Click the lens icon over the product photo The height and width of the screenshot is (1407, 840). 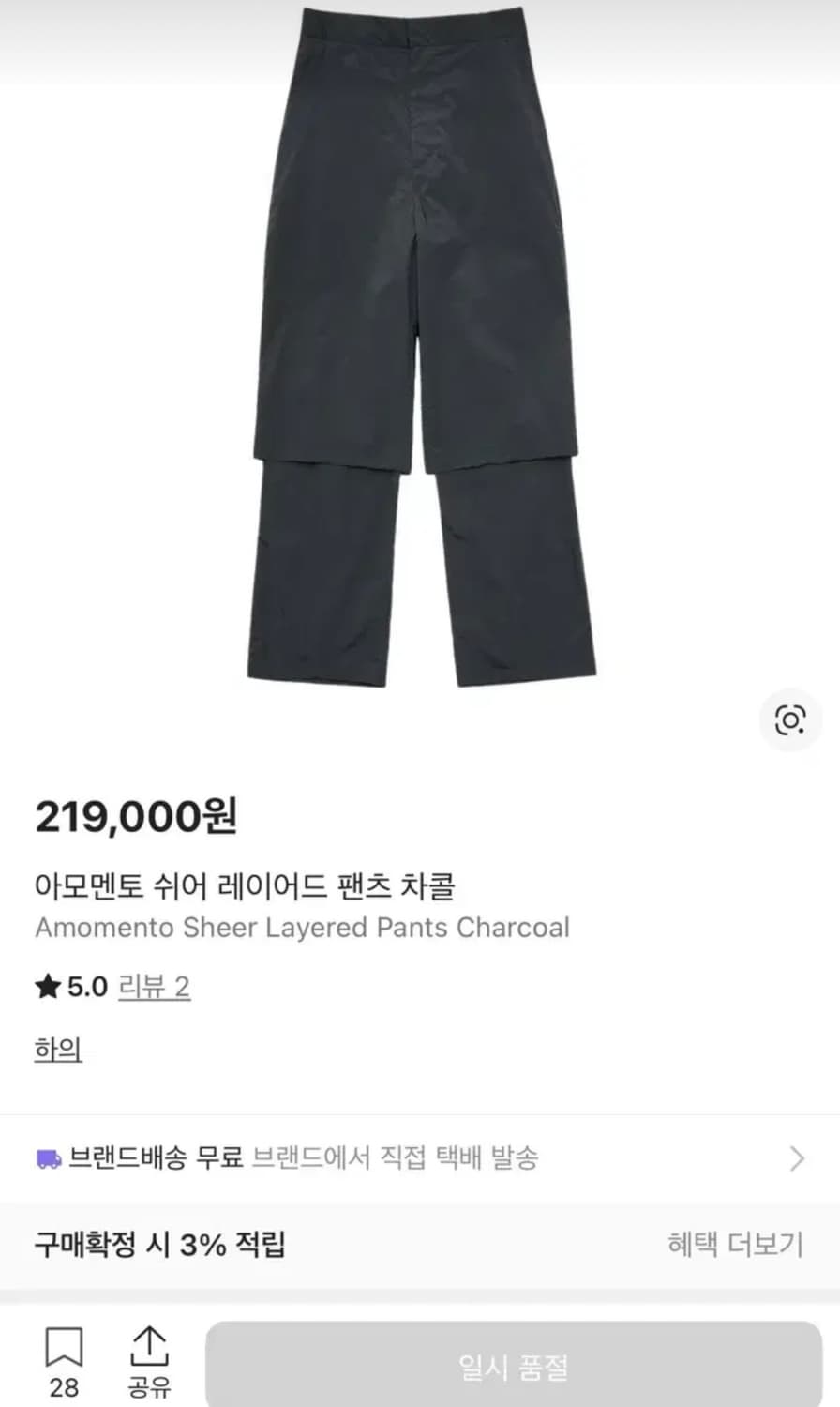point(790,719)
